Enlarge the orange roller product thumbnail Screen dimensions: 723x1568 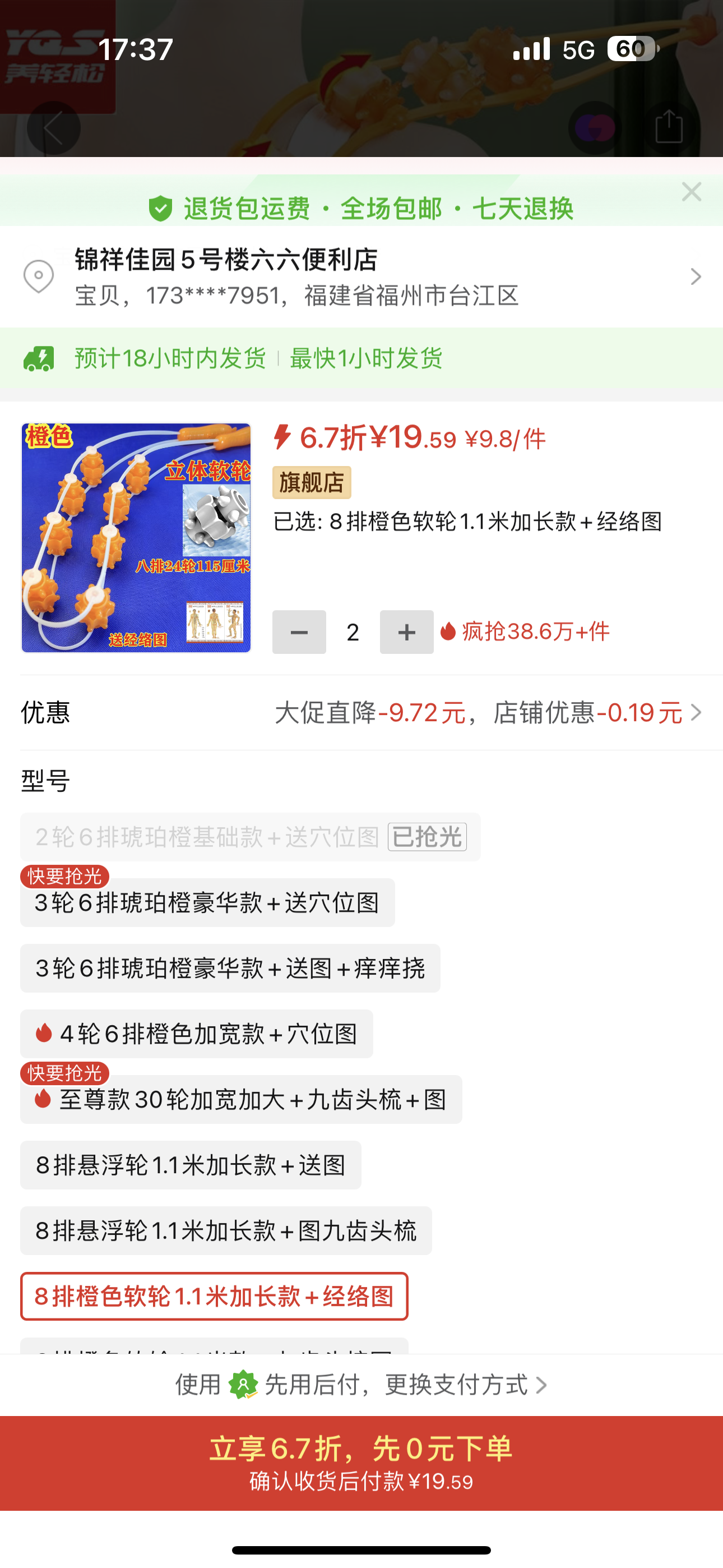tap(136, 538)
